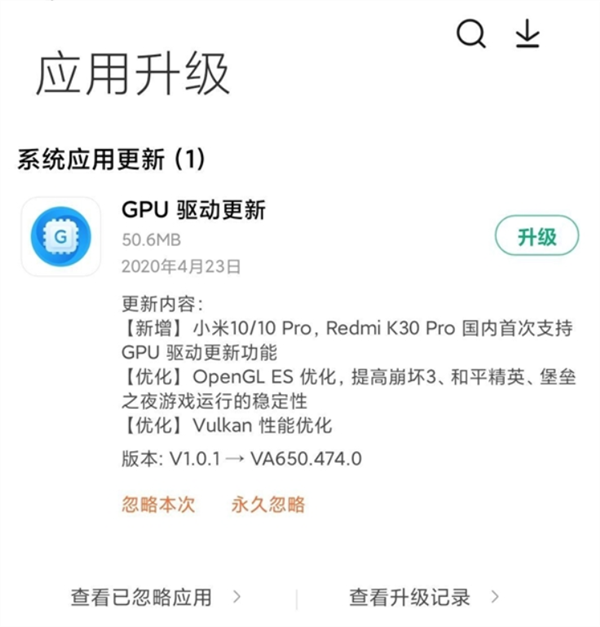The width and height of the screenshot is (600, 627).
Task: Open the GPU 驱动更新 app entry
Action: [x=194, y=211]
